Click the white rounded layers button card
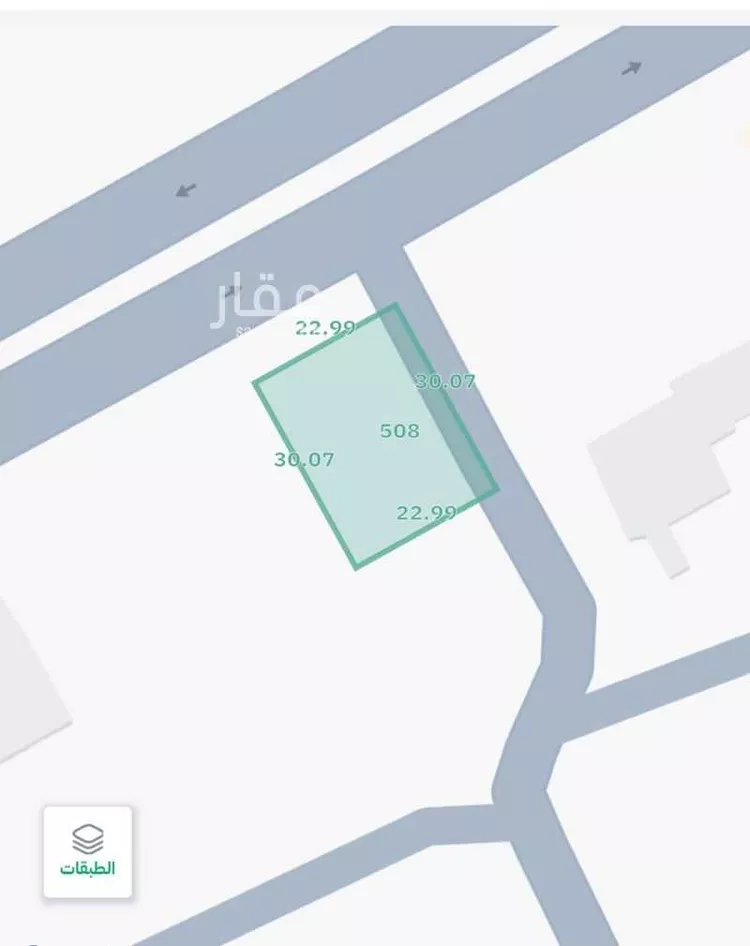750x946 pixels. coord(86,850)
